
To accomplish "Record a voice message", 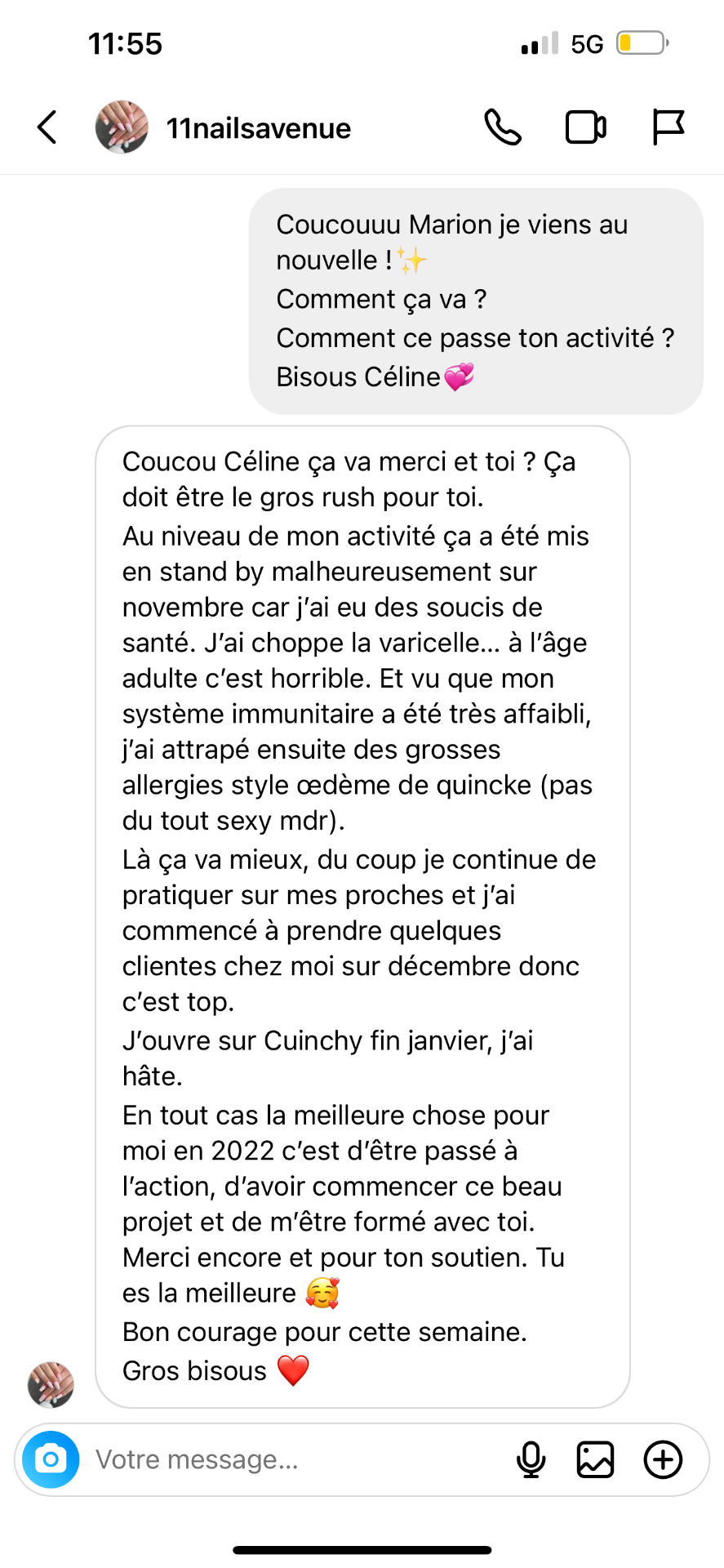I will (x=531, y=1459).
